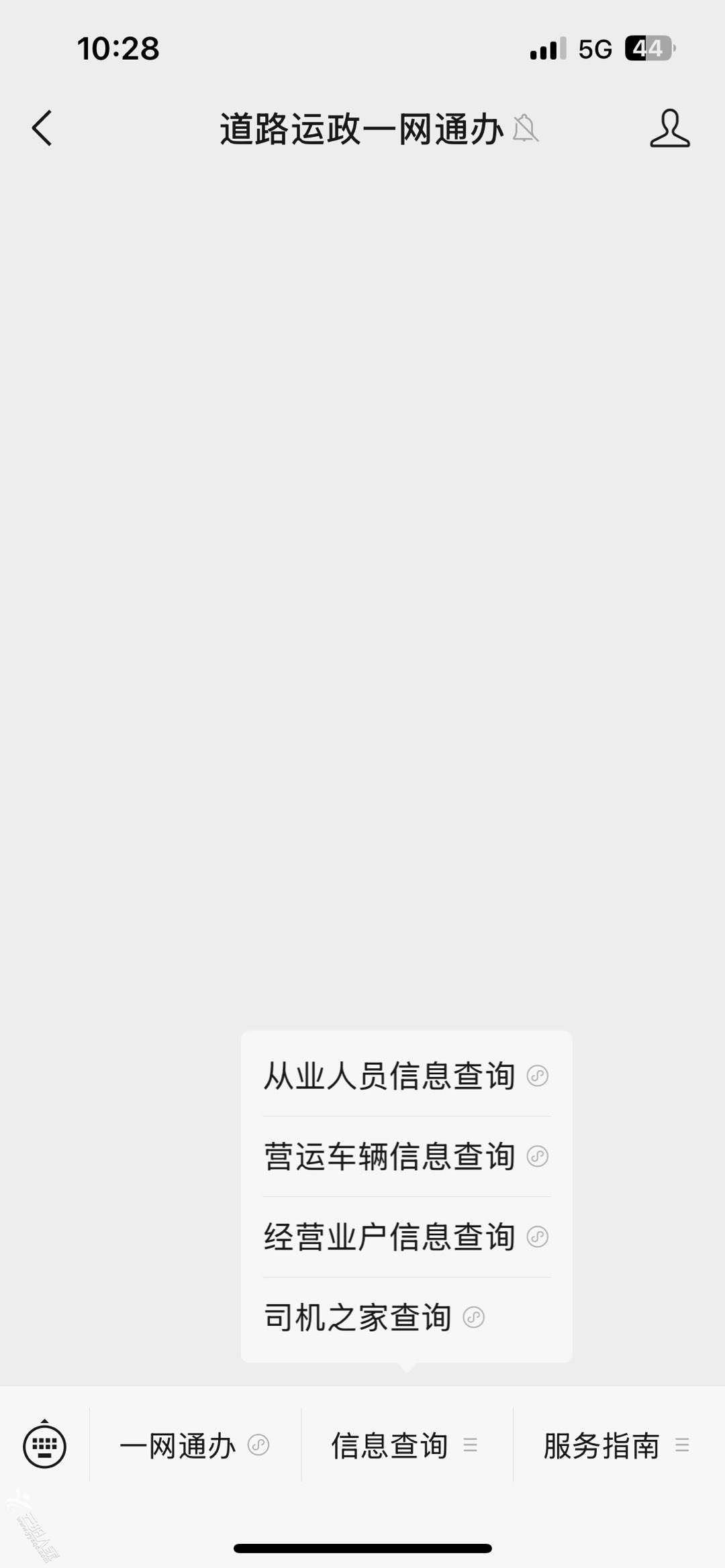The image size is (725, 1568).
Task: Open 营运车辆信息查询
Action: pos(405,1156)
